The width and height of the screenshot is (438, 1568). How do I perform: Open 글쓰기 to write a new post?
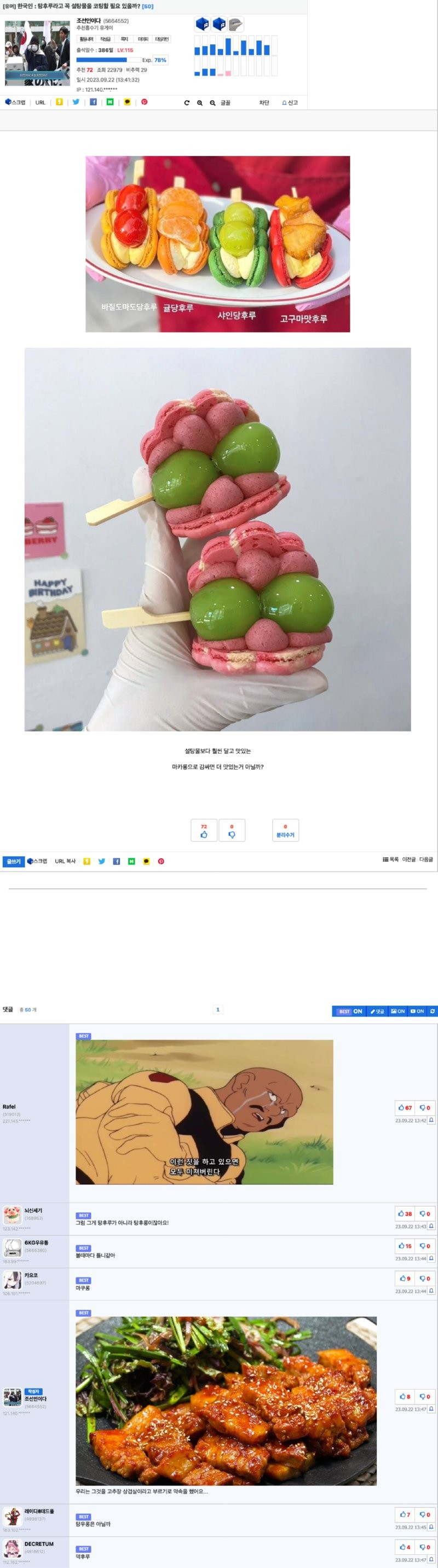point(13,861)
